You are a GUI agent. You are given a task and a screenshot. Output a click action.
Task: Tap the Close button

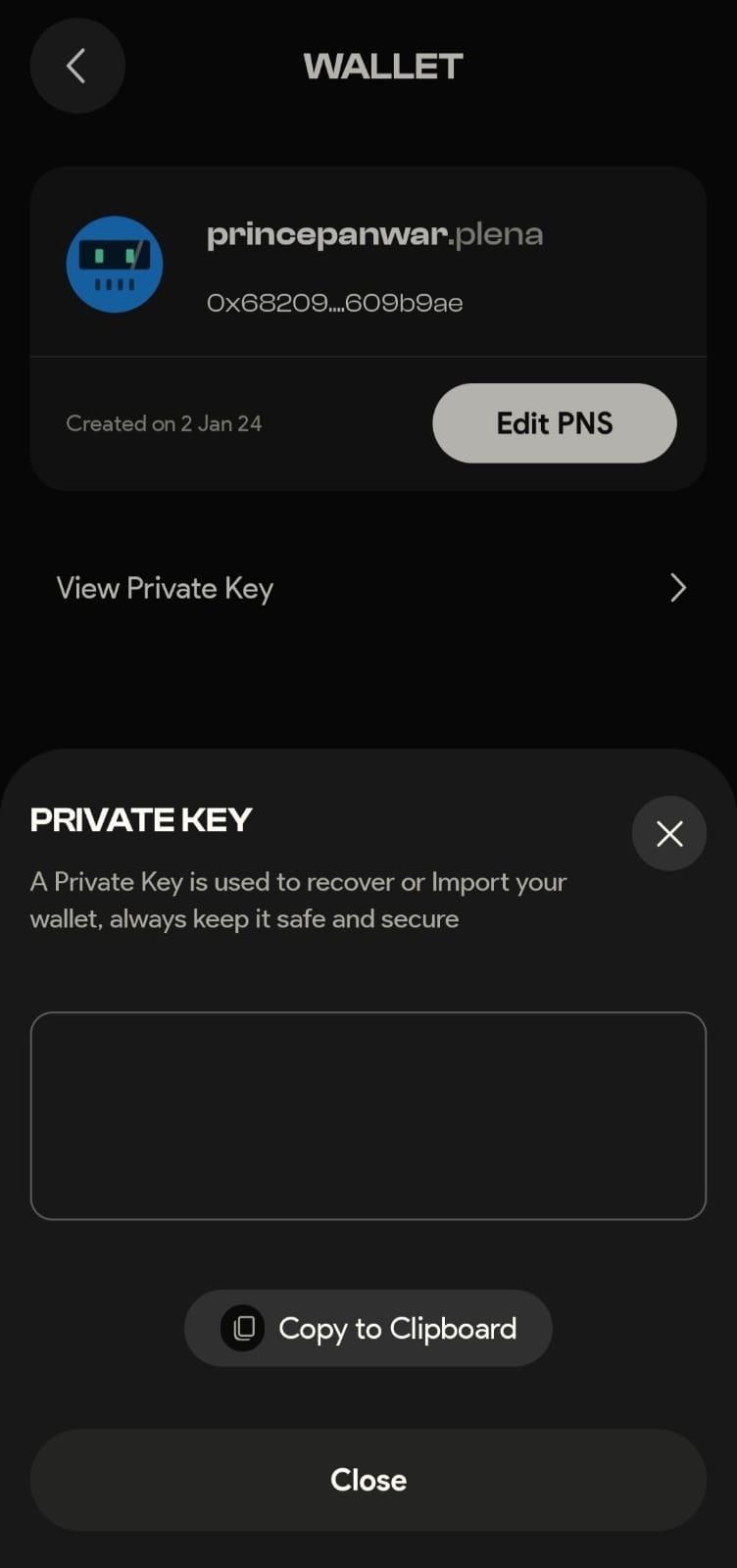click(x=368, y=1480)
